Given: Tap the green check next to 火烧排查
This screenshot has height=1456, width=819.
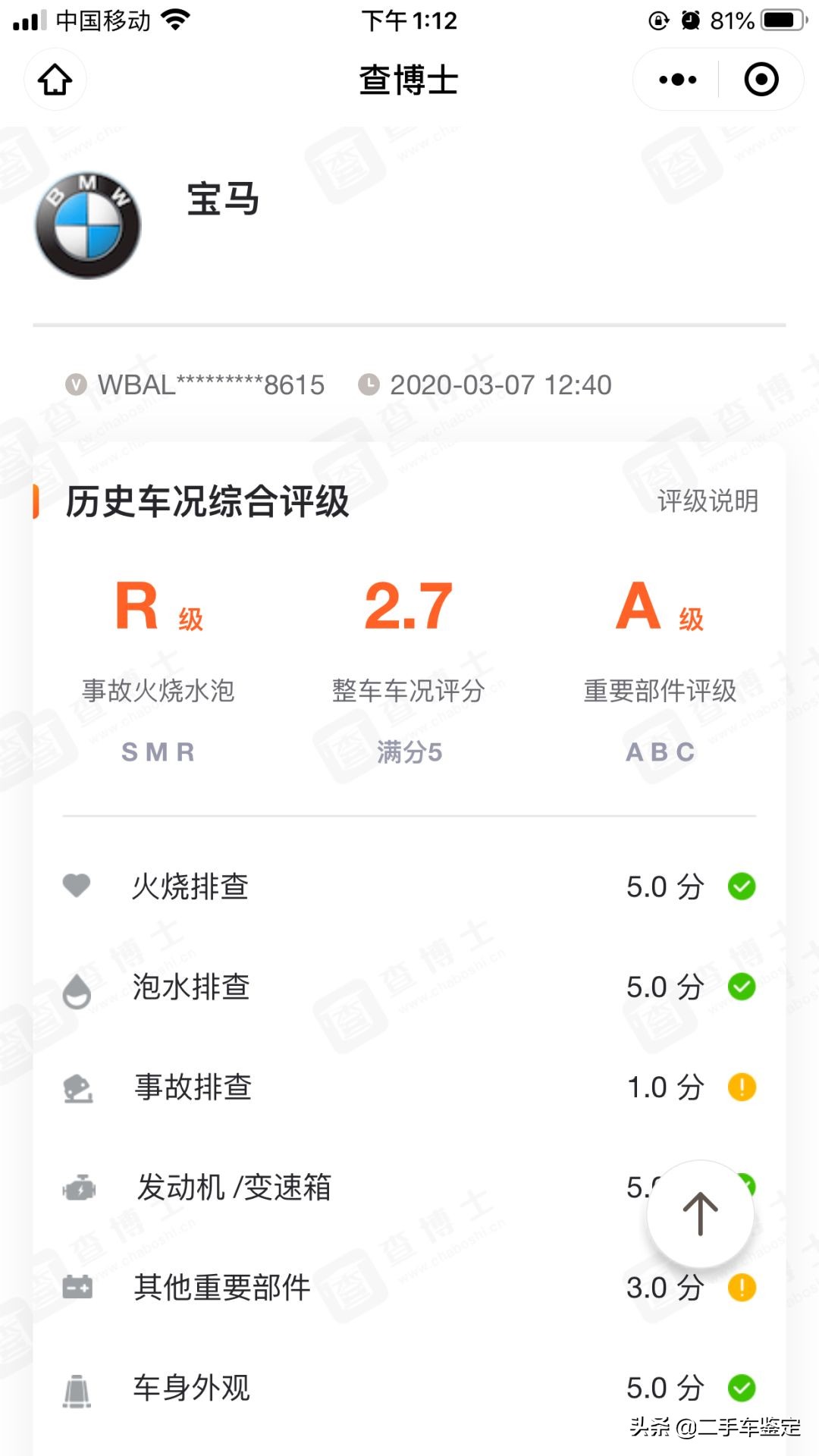Looking at the screenshot, I should (742, 886).
